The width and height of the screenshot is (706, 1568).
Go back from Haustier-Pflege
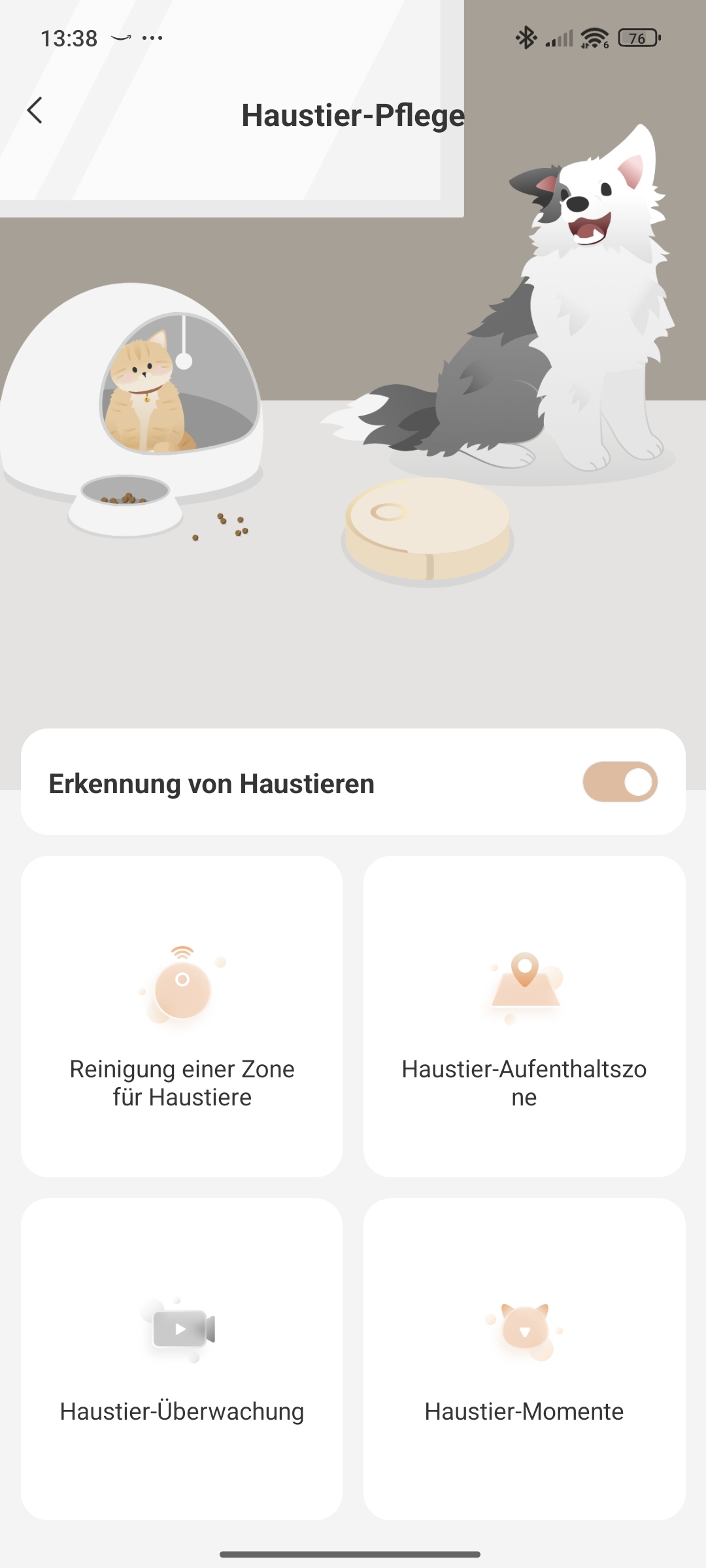pyautogui.click(x=35, y=110)
